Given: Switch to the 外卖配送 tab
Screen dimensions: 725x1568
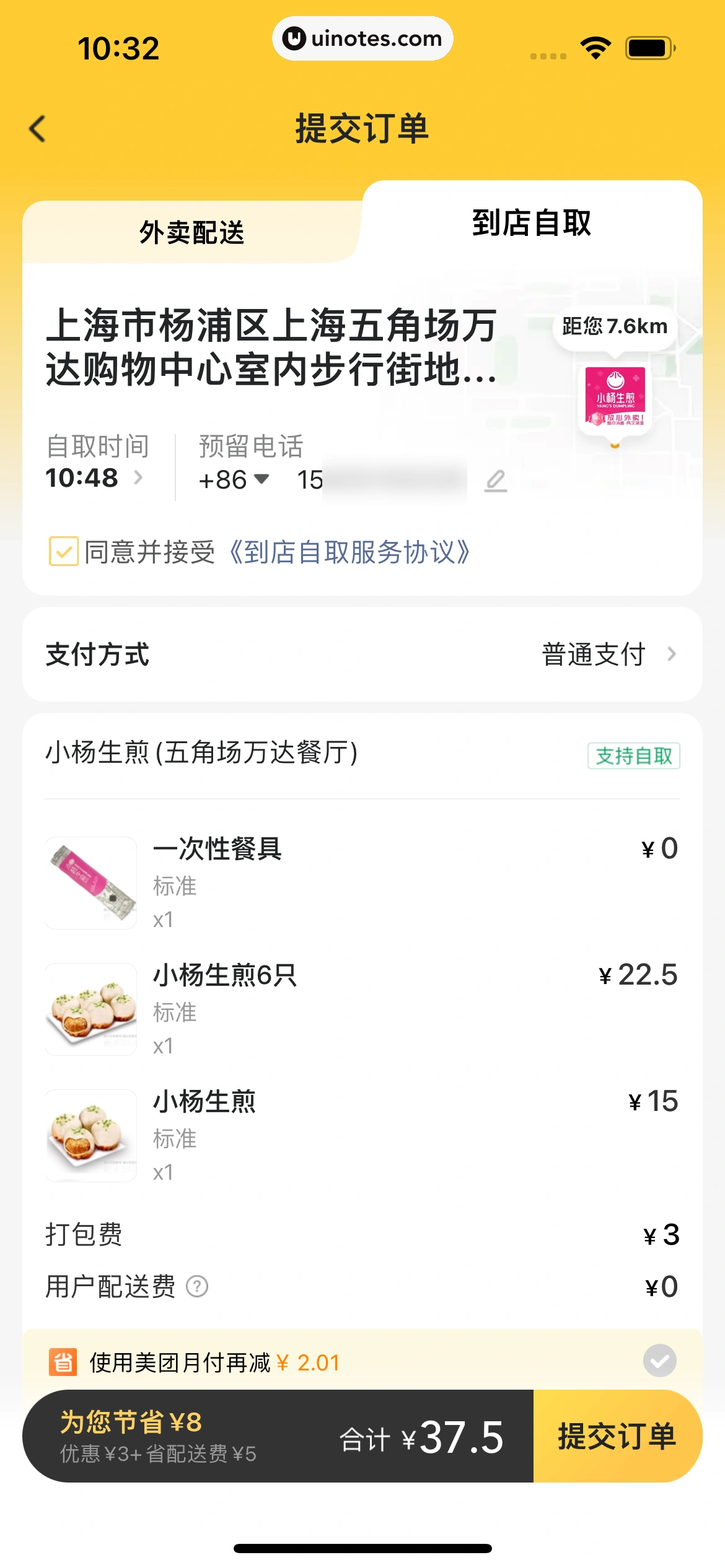Looking at the screenshot, I should click(x=192, y=230).
